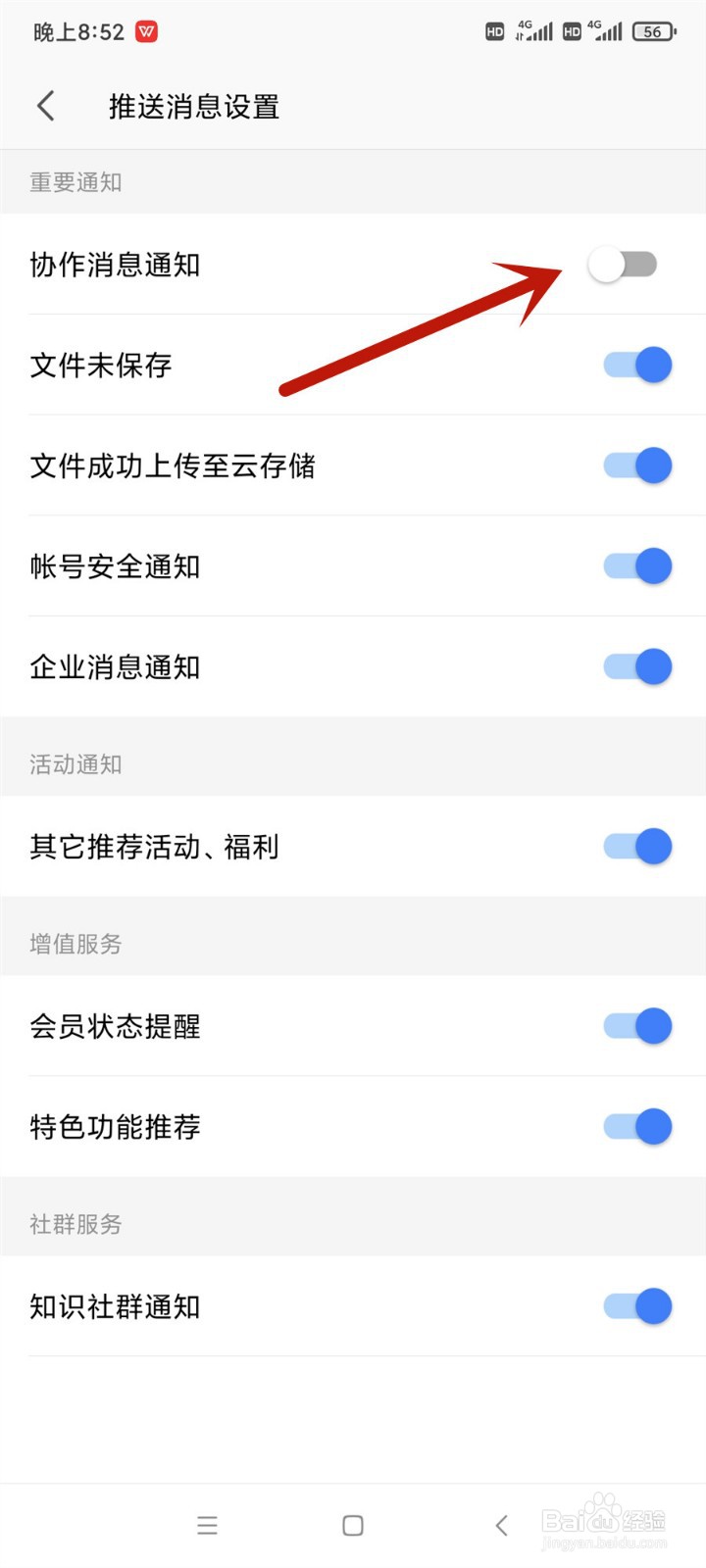Turn off 其它推荐活动、福利 notifications
The image size is (706, 1568).
pyautogui.click(x=637, y=846)
